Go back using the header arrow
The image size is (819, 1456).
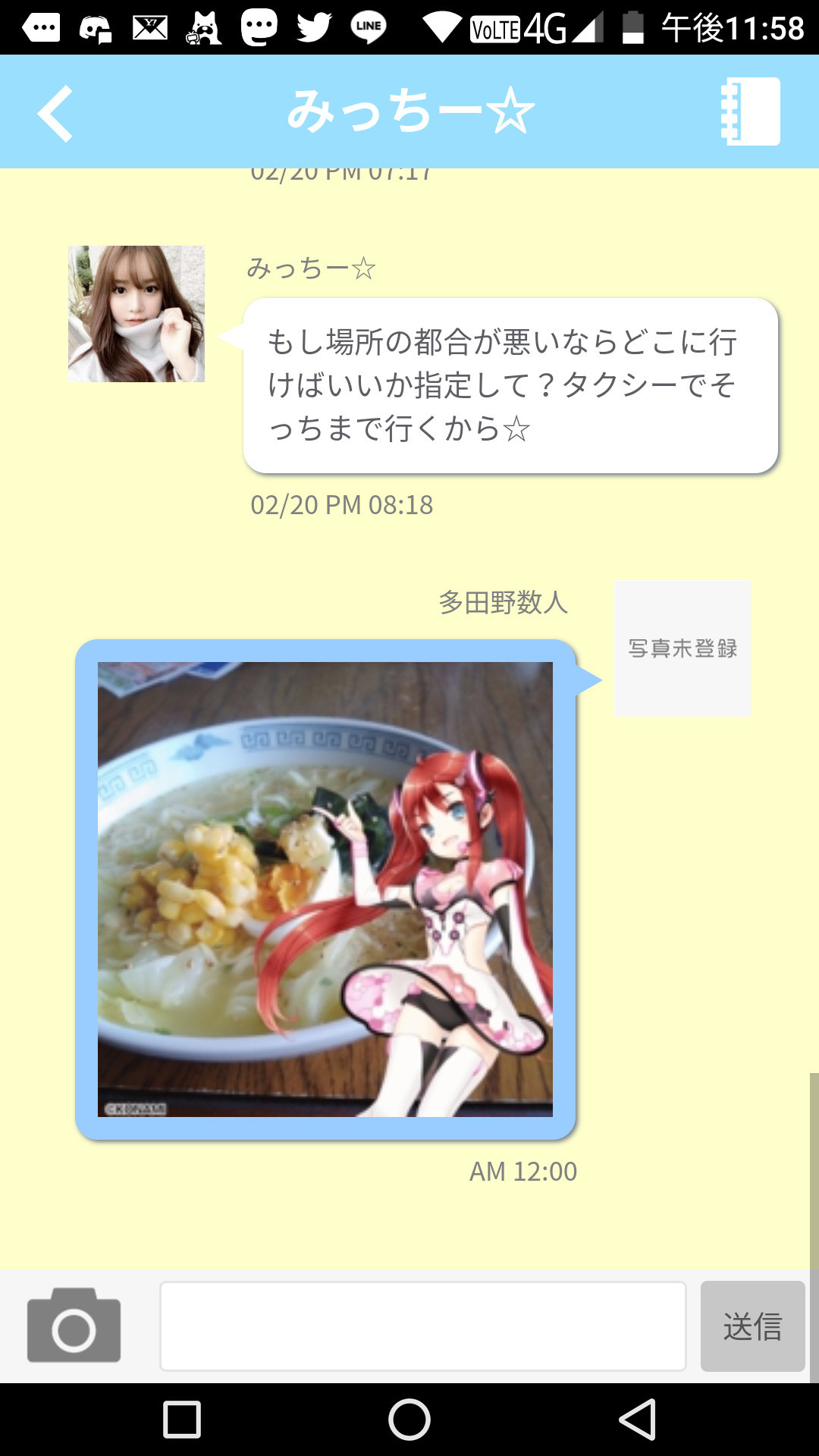pyautogui.click(x=55, y=113)
